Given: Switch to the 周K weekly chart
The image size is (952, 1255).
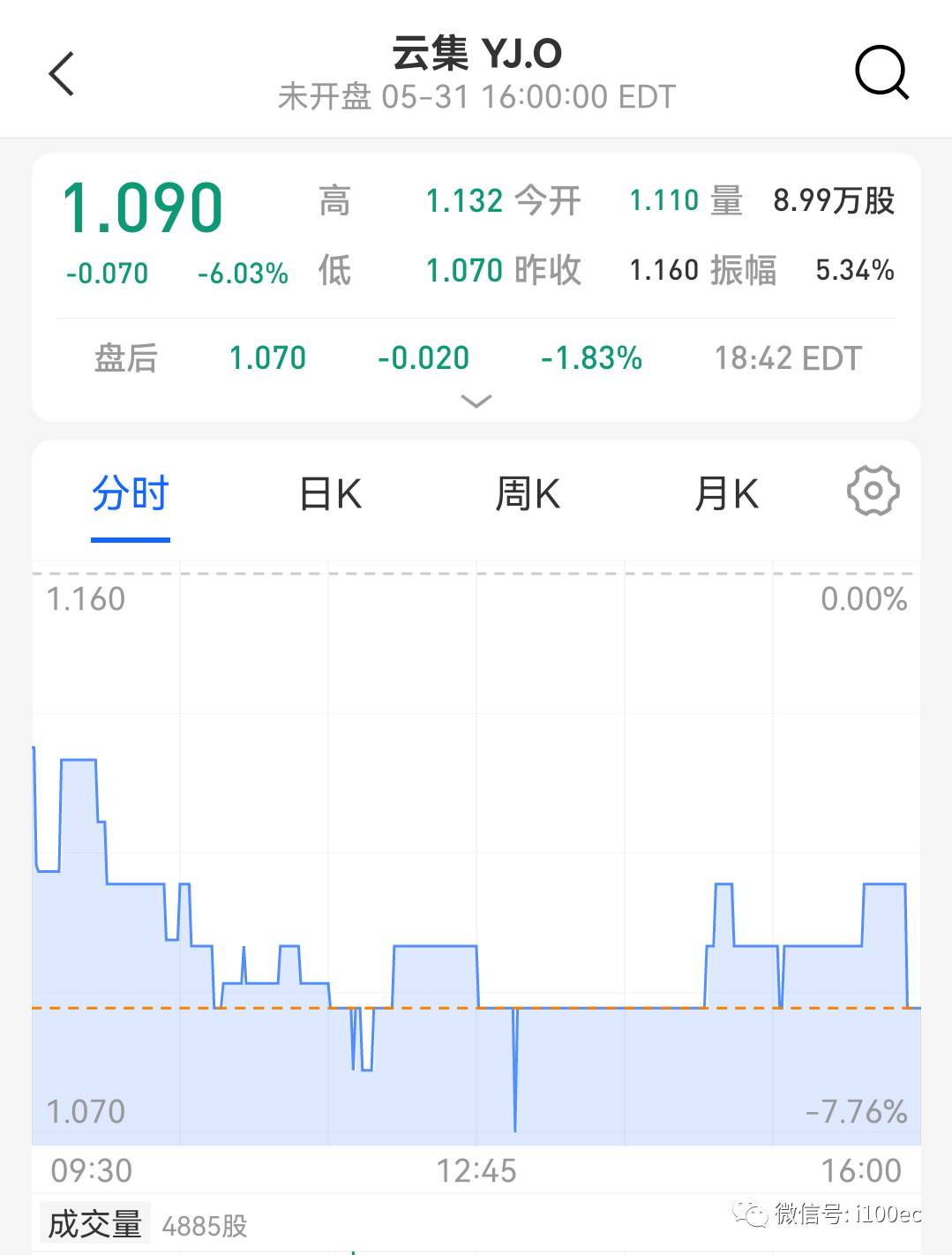Looking at the screenshot, I should pos(528,493).
